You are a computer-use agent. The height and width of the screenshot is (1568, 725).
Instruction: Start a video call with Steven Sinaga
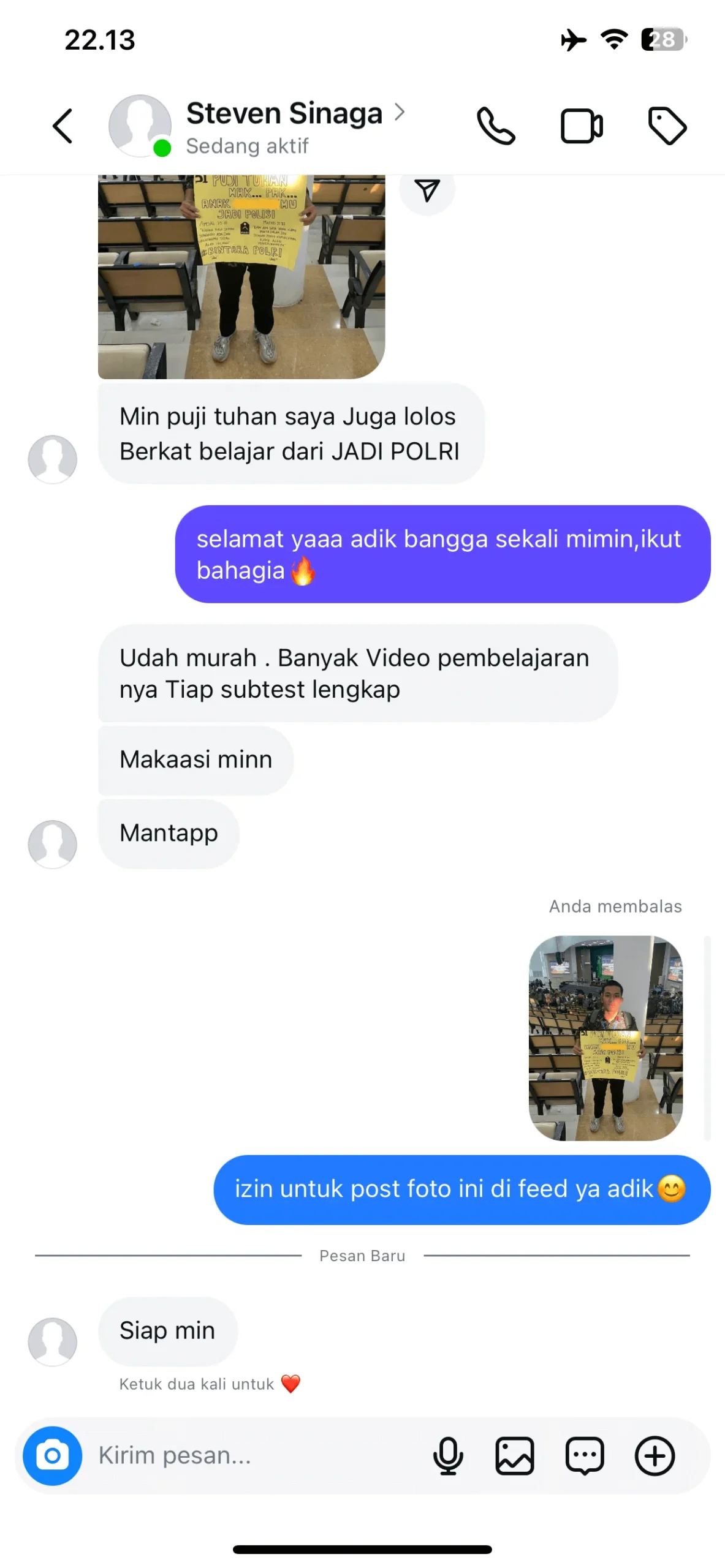coord(581,126)
